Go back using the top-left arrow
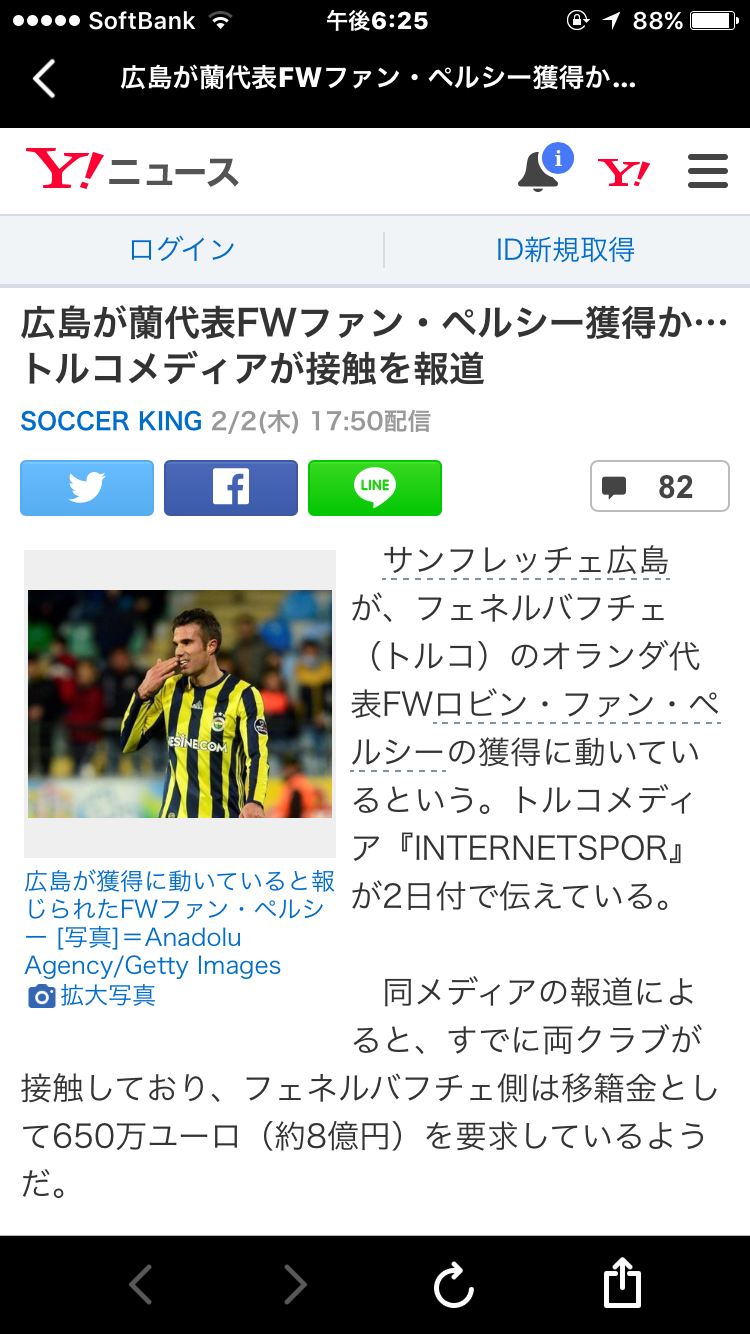 [x=44, y=79]
